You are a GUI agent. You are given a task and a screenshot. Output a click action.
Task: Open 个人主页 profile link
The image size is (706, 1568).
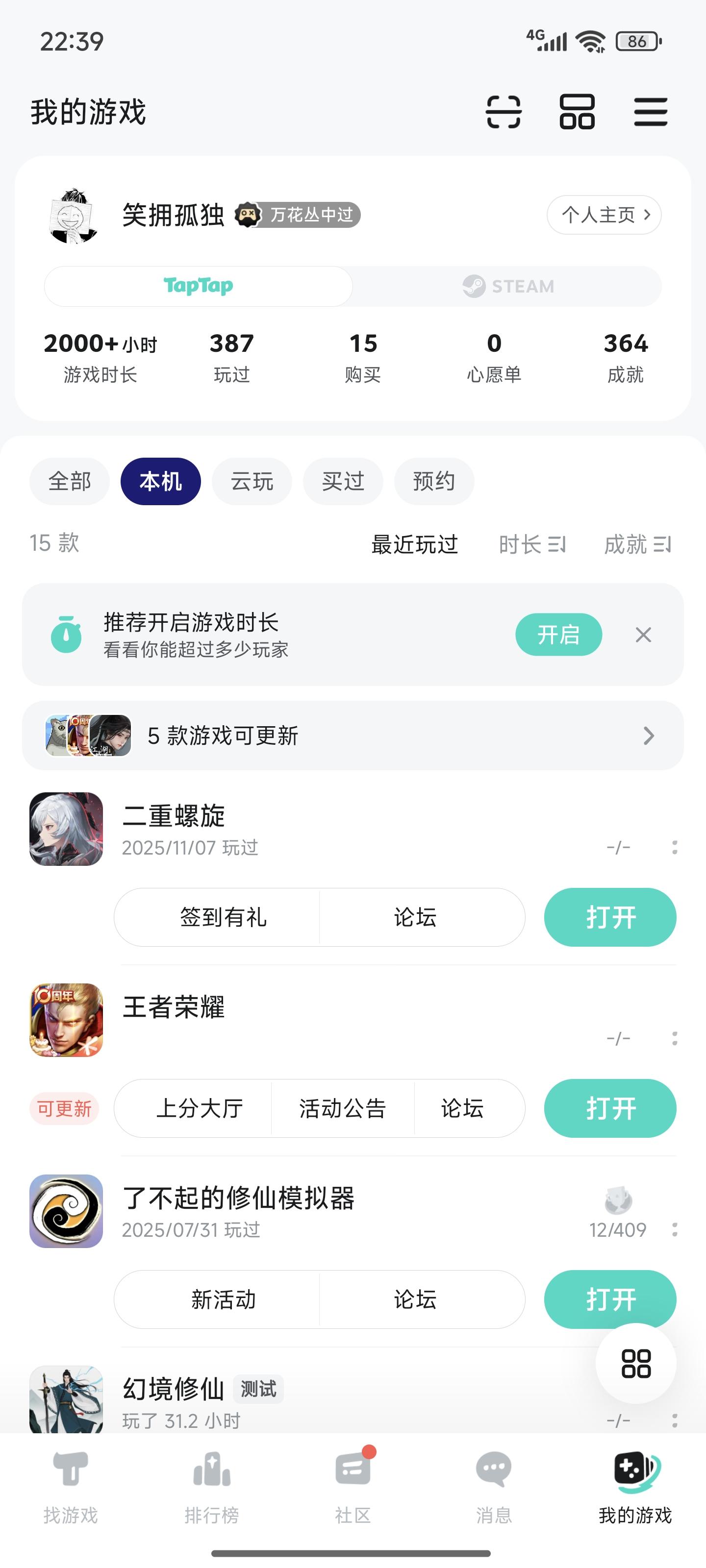point(604,215)
